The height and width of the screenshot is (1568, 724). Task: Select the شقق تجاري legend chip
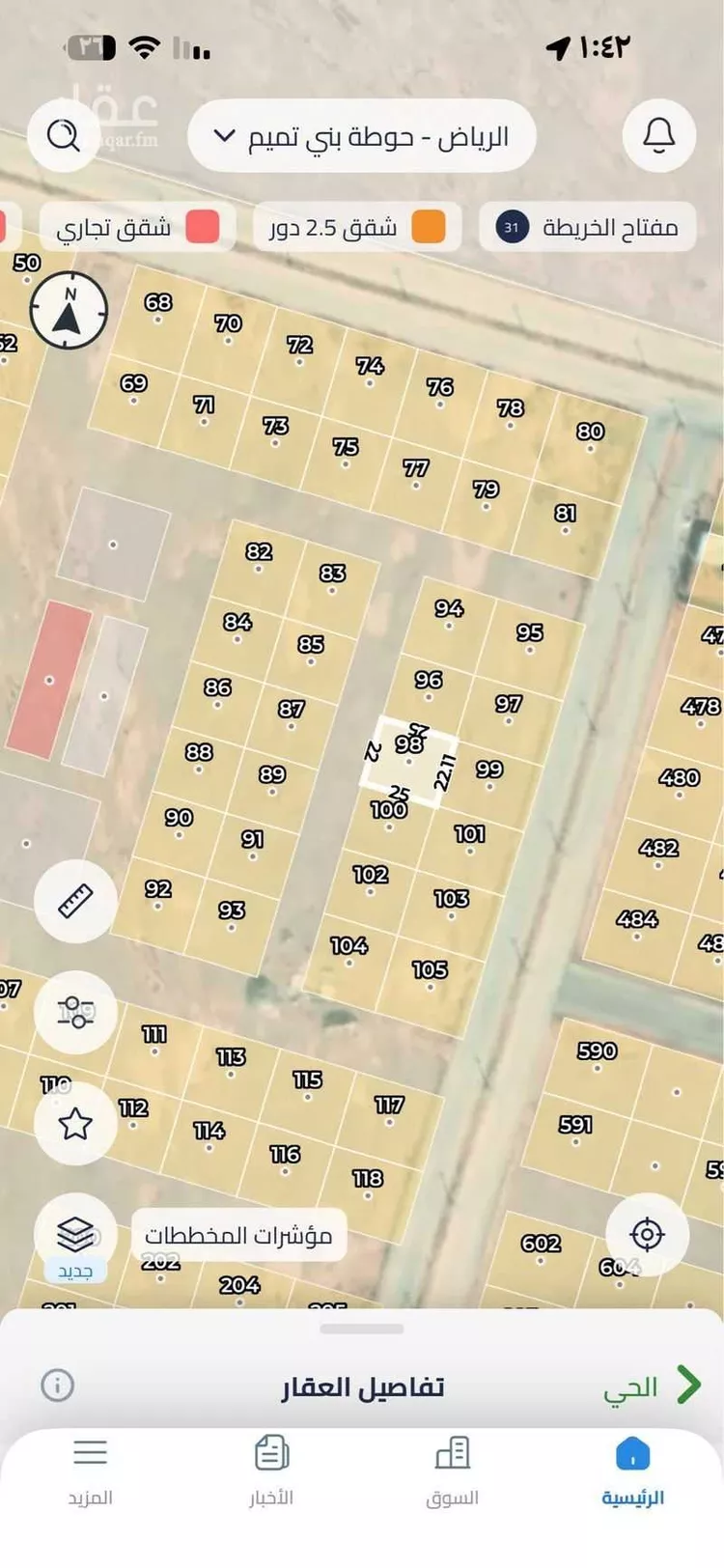pos(137,228)
